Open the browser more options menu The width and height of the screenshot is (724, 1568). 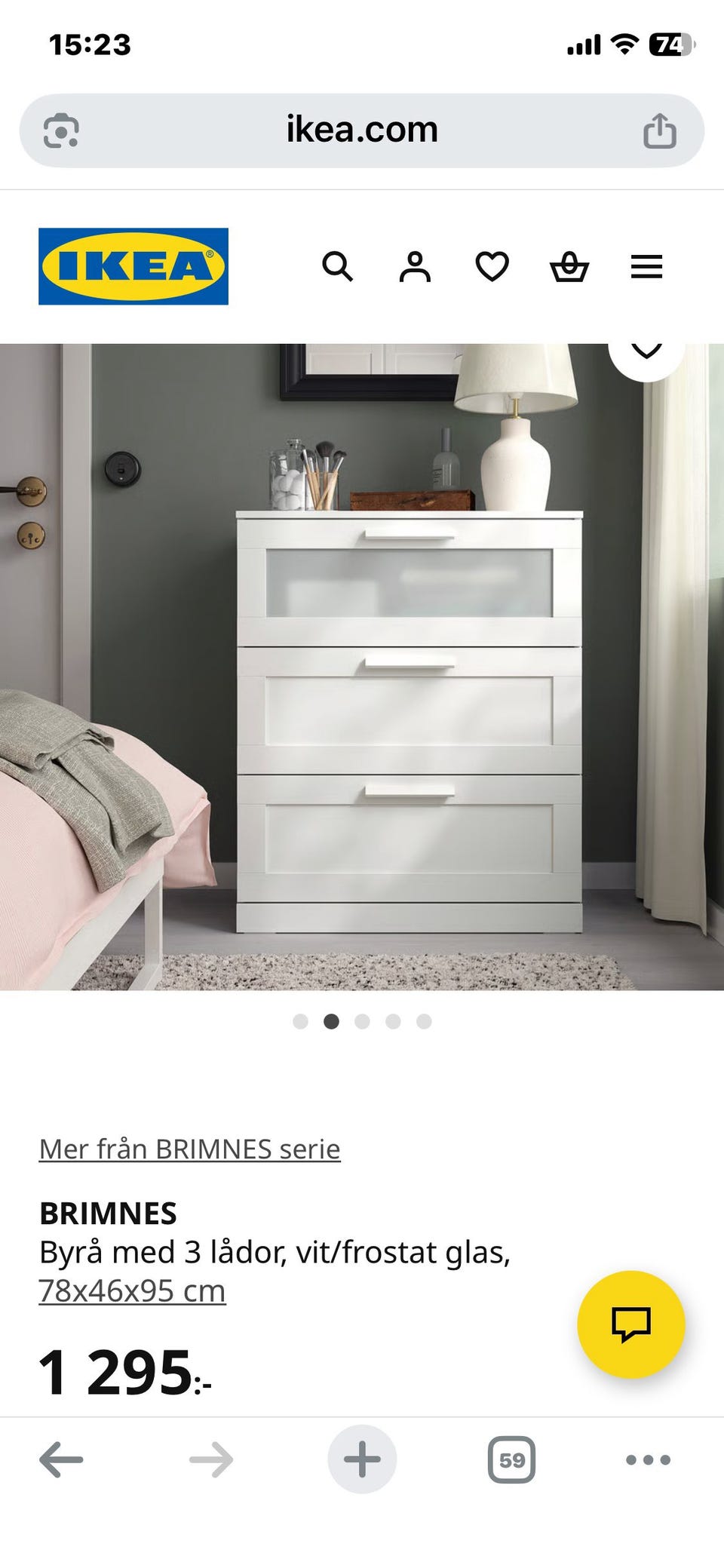(648, 1459)
